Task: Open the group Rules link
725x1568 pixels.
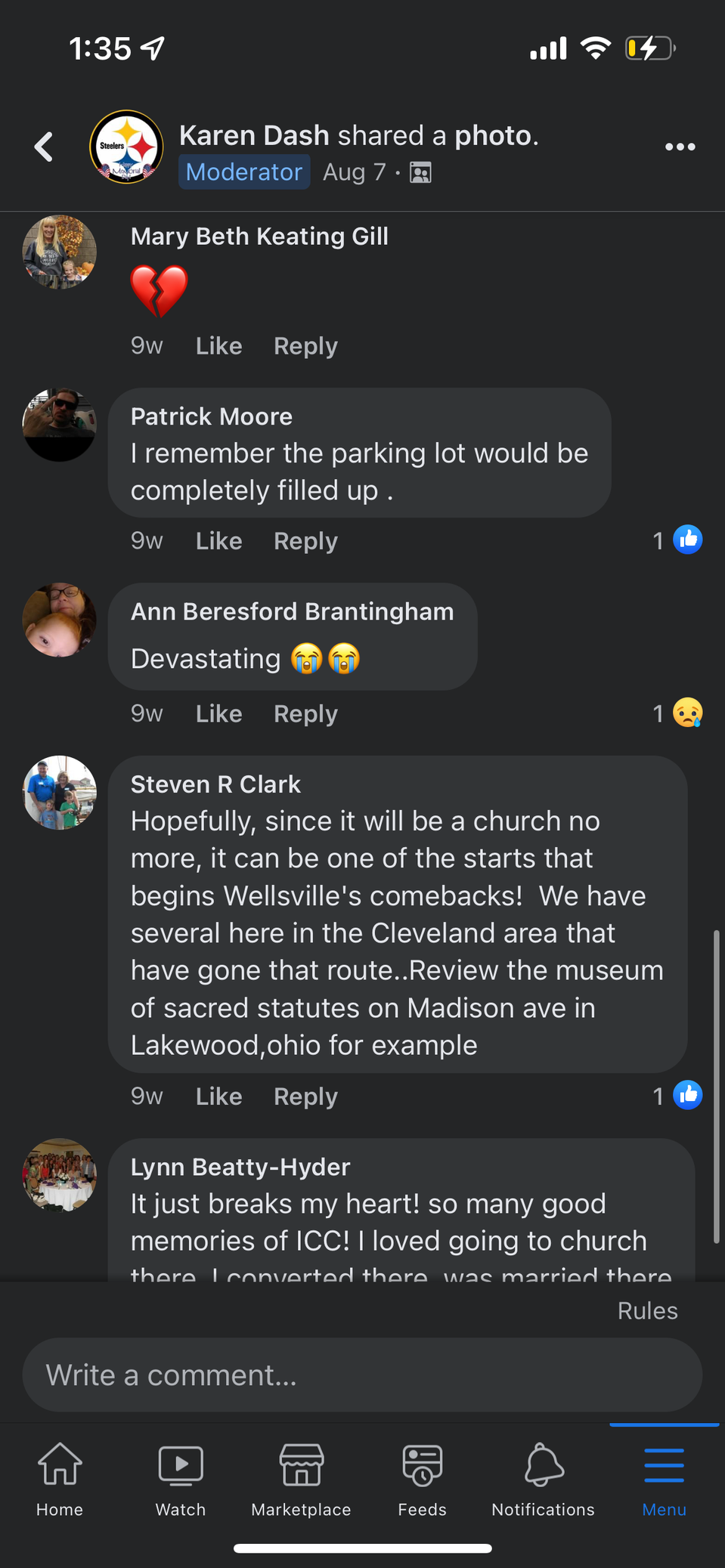Action: point(647,1310)
